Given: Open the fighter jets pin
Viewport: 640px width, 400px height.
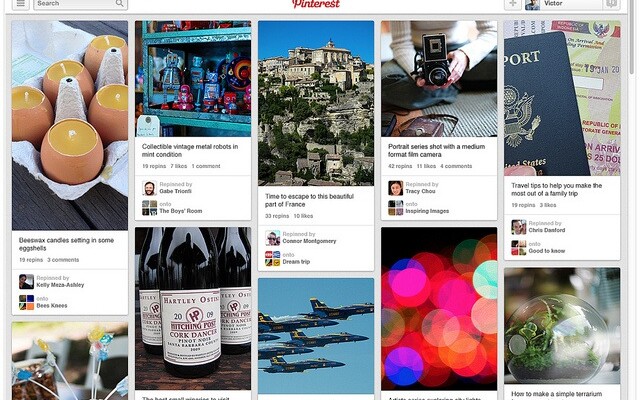Looking at the screenshot, I should point(316,335).
